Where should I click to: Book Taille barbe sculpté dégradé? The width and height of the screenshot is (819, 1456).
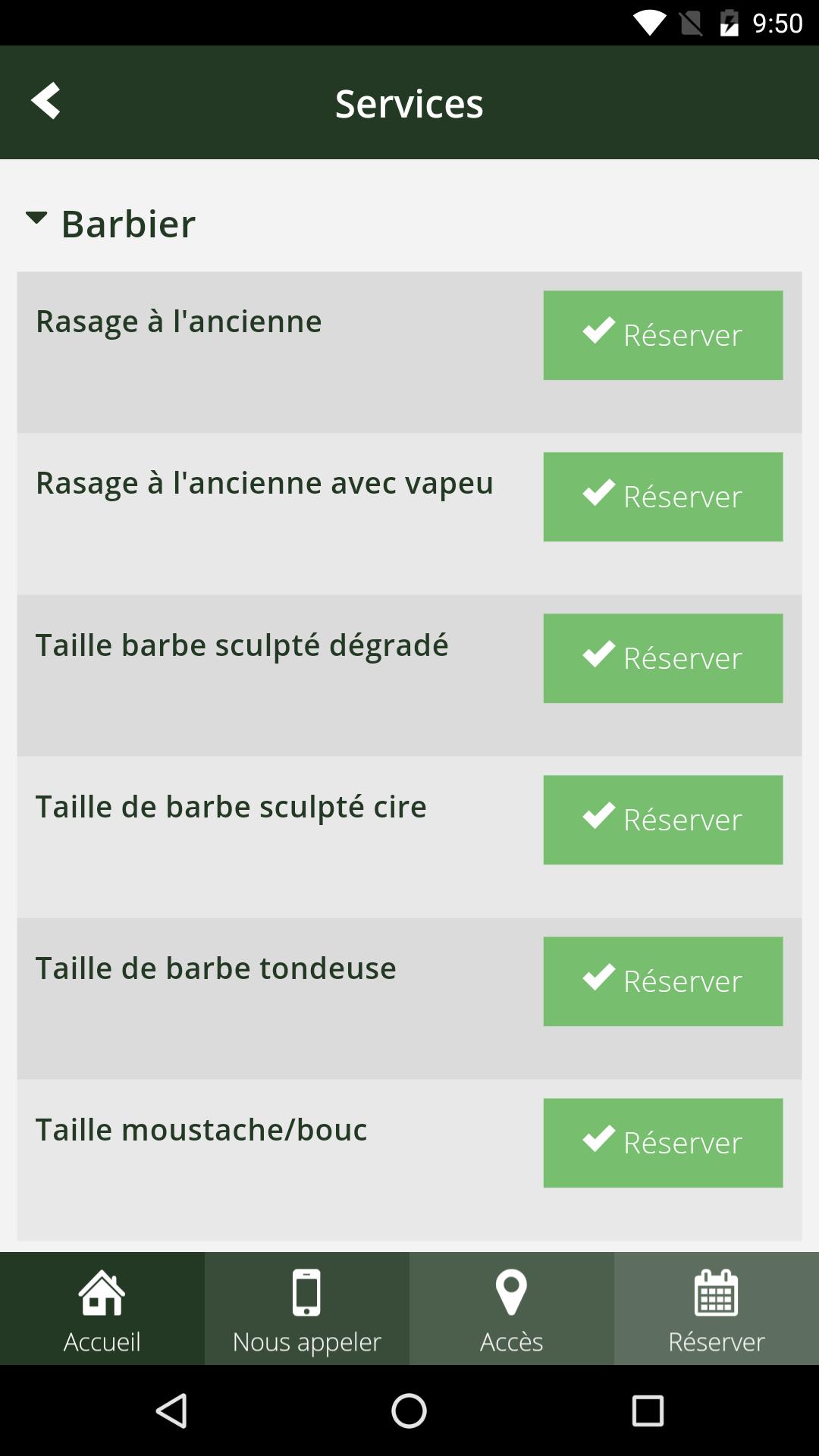663,658
